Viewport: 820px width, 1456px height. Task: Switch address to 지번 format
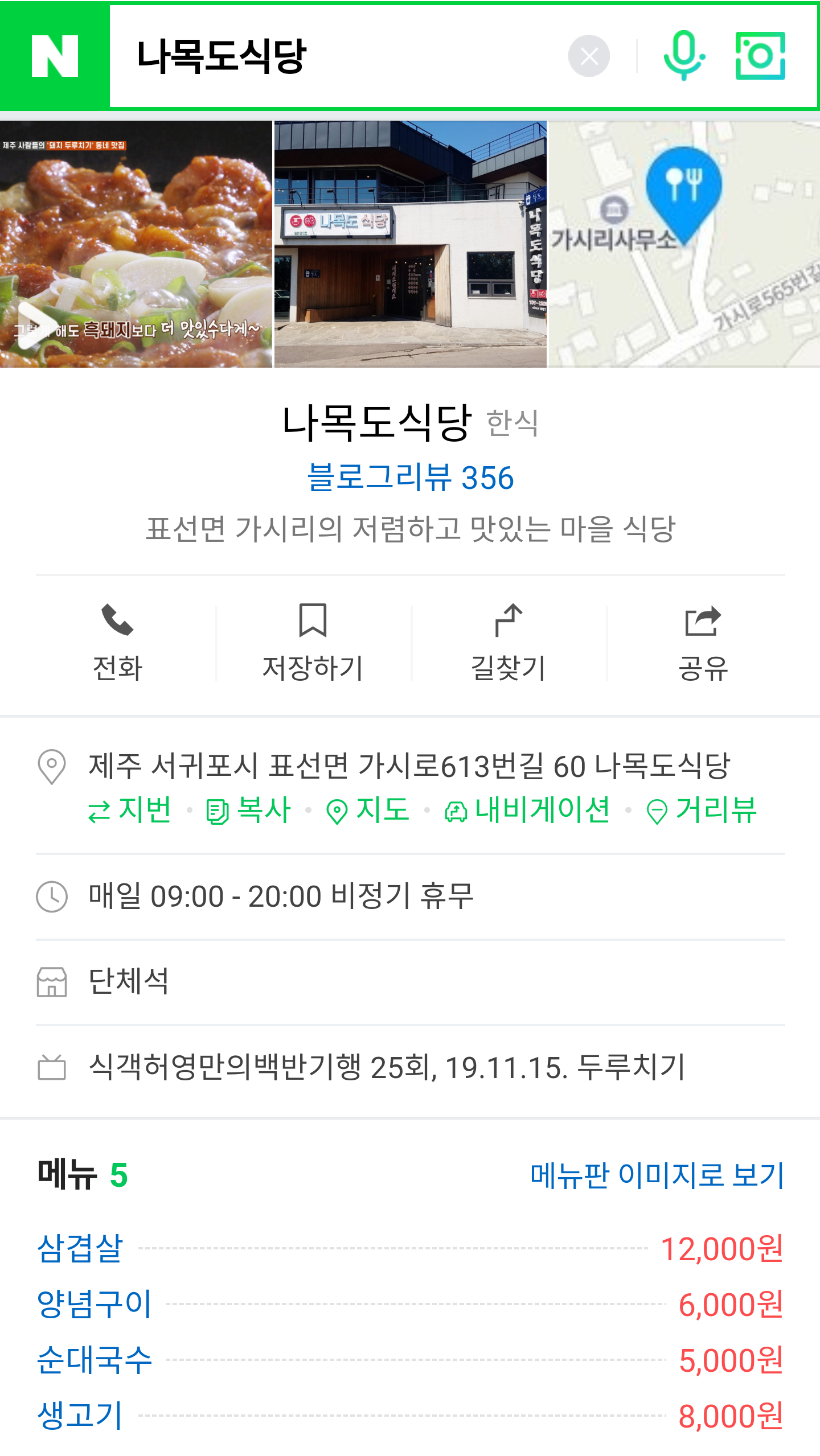tap(130, 810)
